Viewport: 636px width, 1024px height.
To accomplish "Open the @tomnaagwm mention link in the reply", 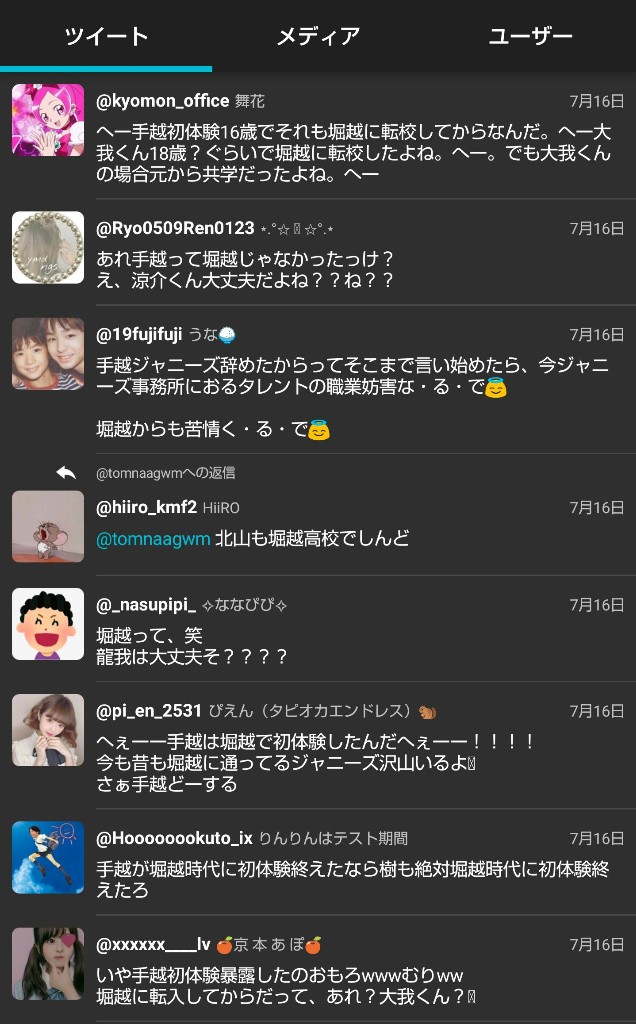I will click(x=153, y=539).
